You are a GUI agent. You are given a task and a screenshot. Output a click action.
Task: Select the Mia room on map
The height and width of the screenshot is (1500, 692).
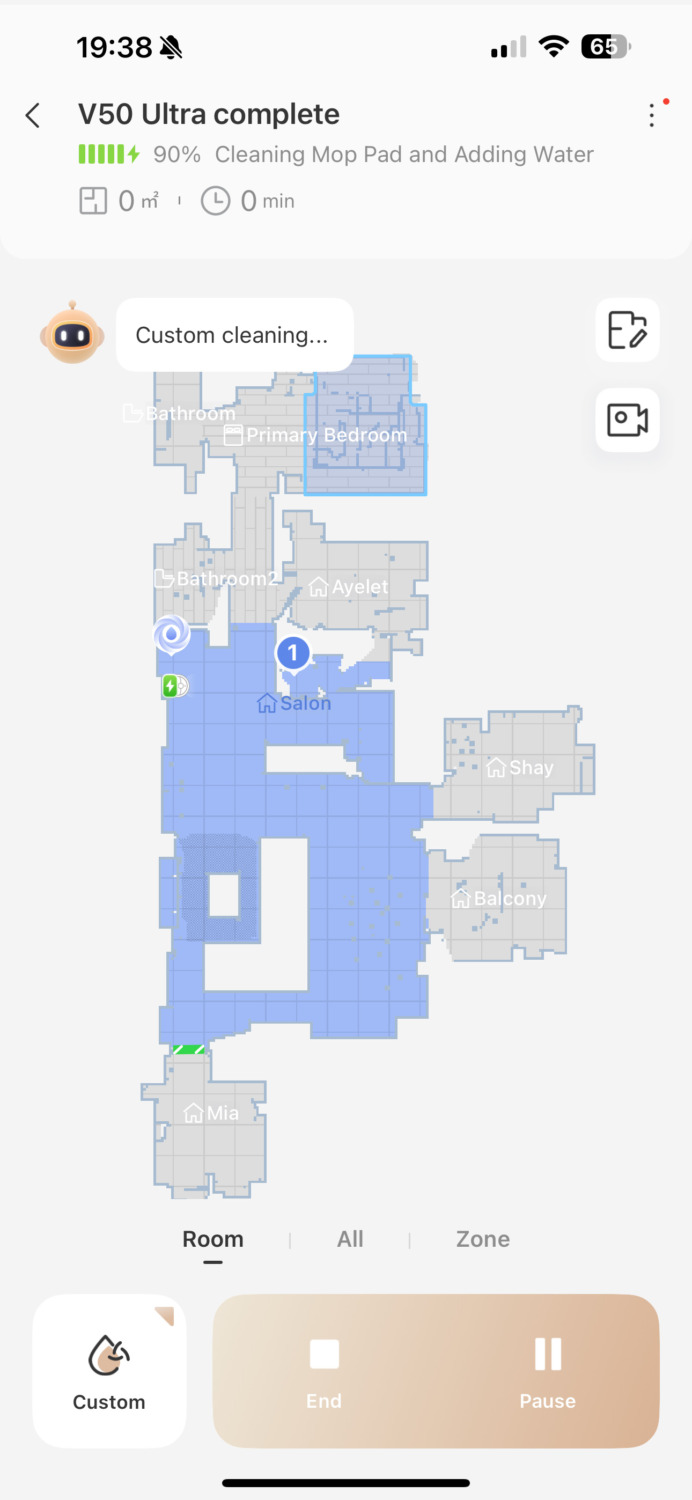click(211, 1113)
